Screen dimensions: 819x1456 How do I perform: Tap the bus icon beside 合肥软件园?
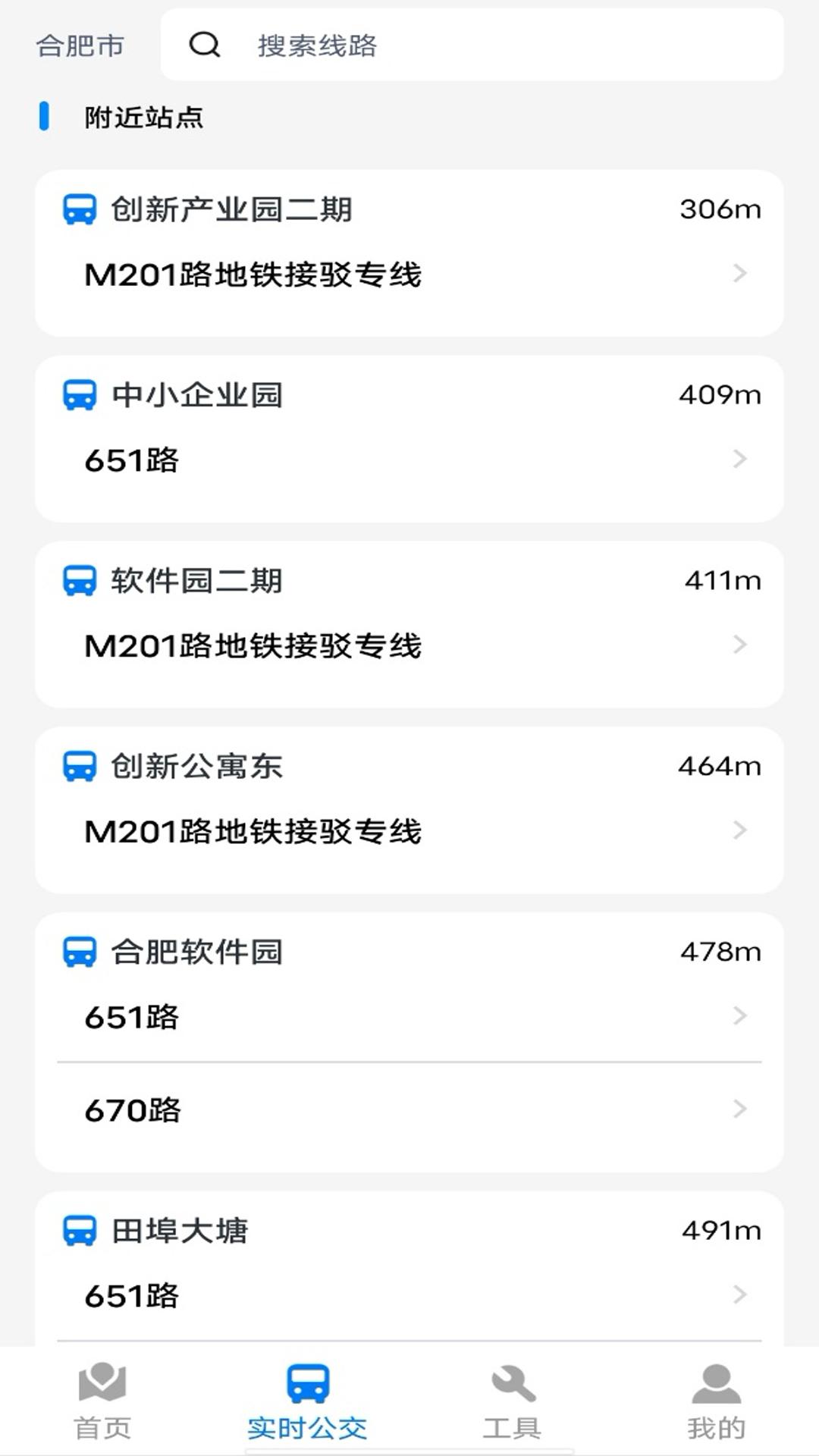79,952
